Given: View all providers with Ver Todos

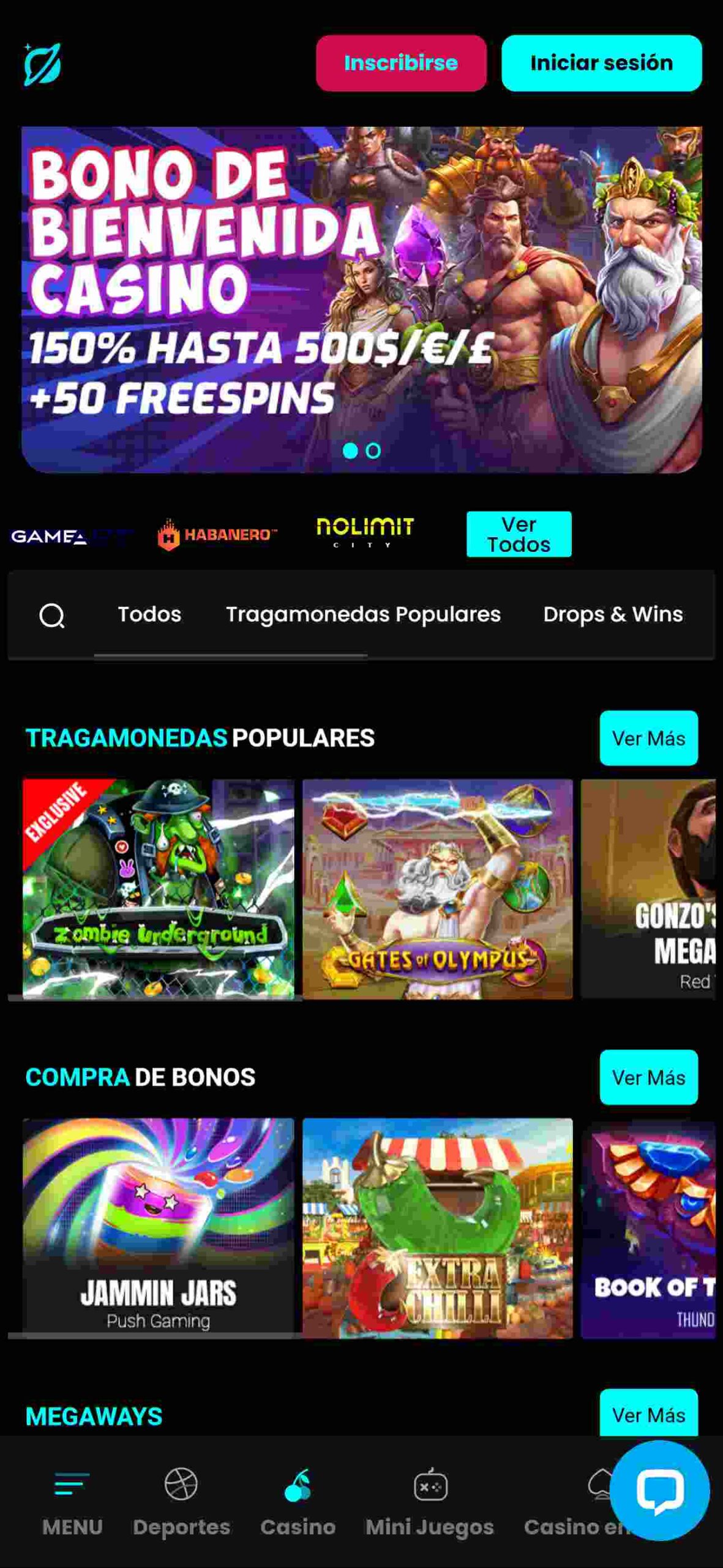Looking at the screenshot, I should coord(519,534).
